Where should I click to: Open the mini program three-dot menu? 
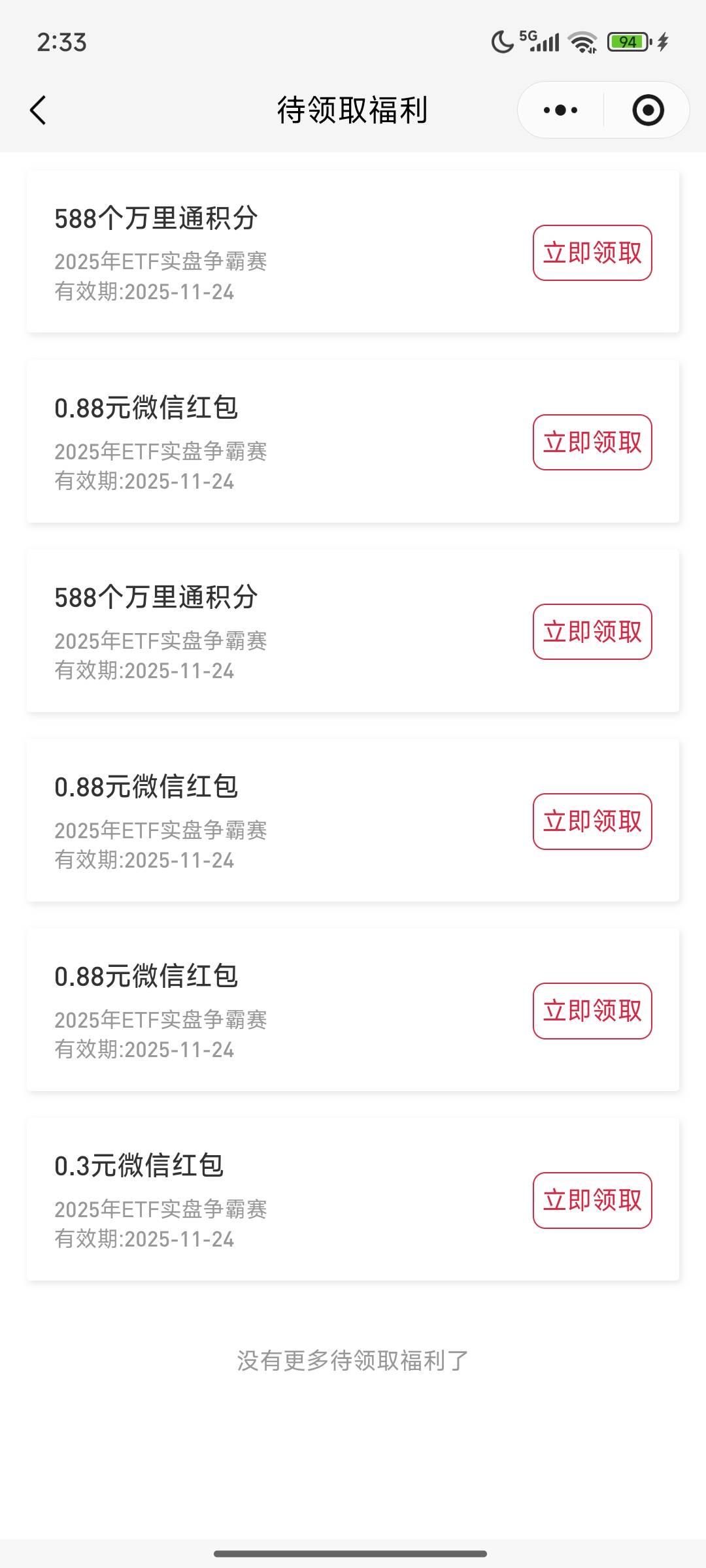click(x=561, y=110)
